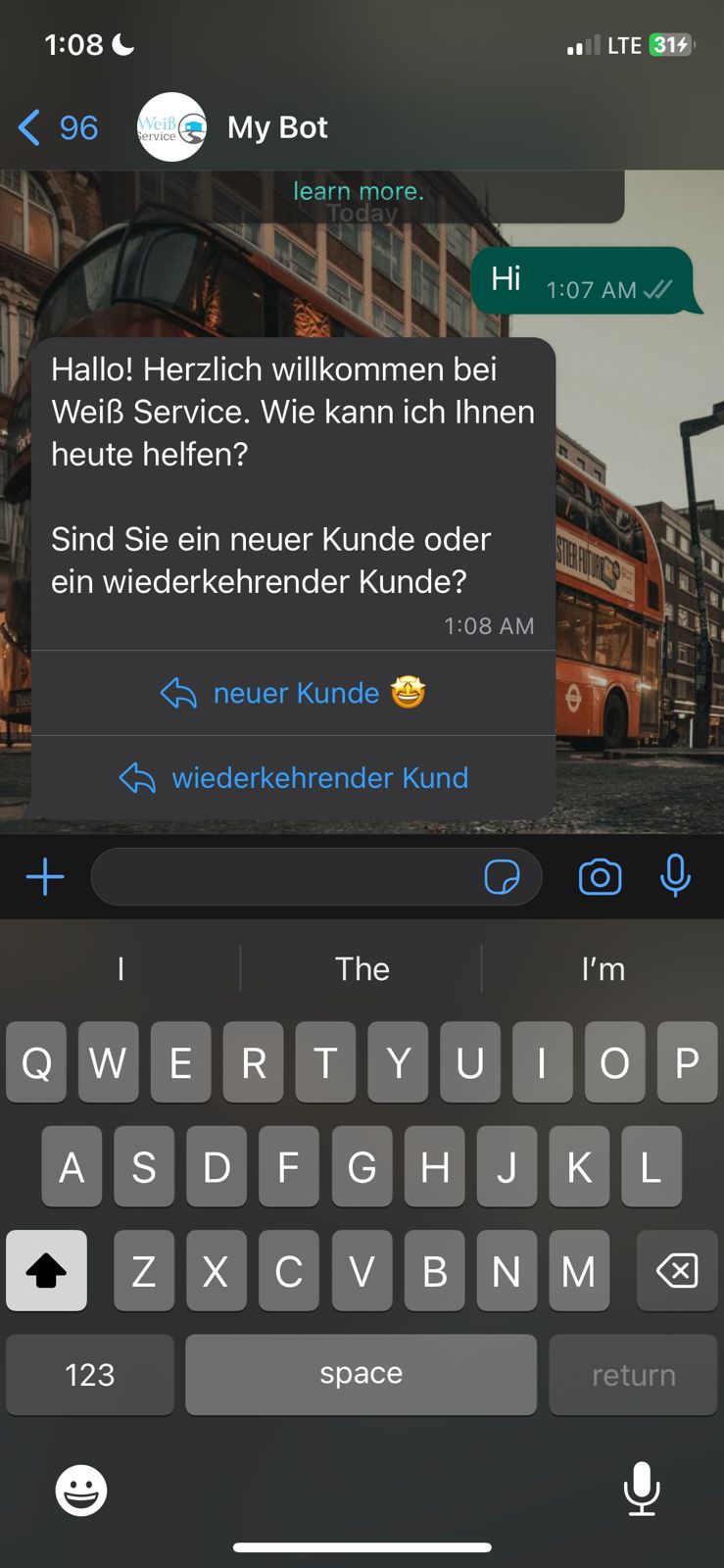Tap the dictation microphone below the keyboard
This screenshot has height=1568, width=724.
pos(642,1489)
